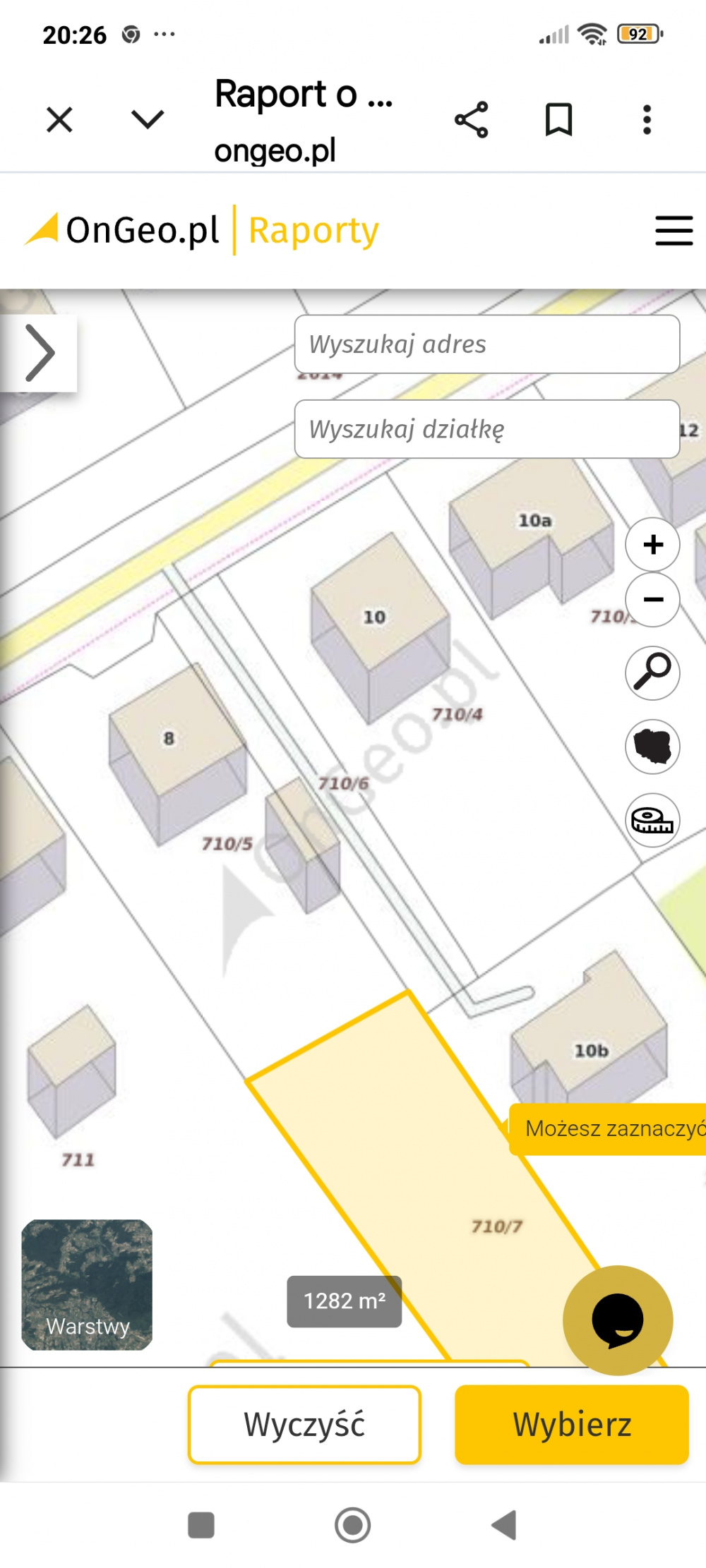Open the chat support bubble
The width and height of the screenshot is (706, 1568).
[x=618, y=1320]
